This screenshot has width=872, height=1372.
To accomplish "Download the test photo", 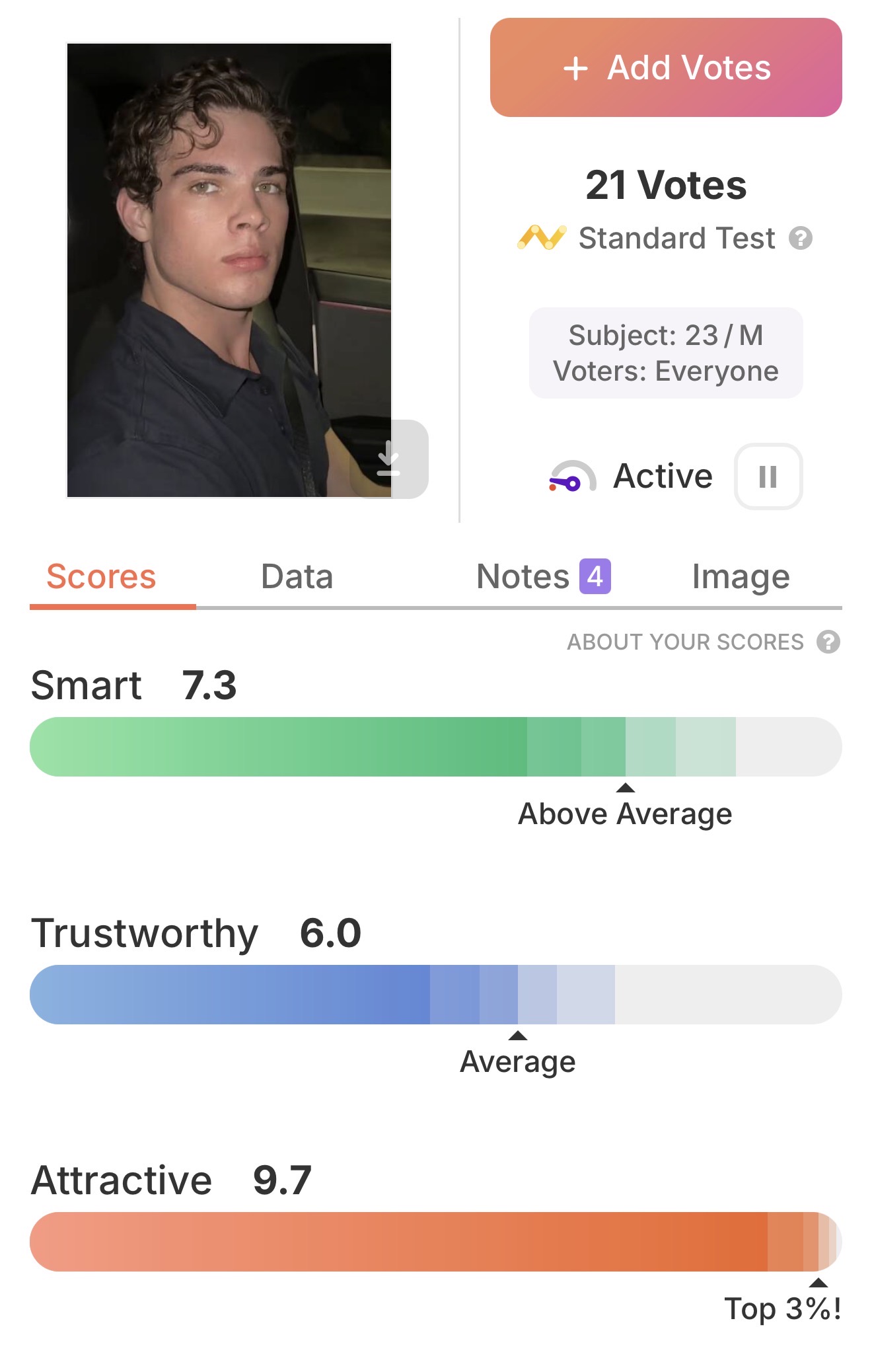I will (x=389, y=459).
